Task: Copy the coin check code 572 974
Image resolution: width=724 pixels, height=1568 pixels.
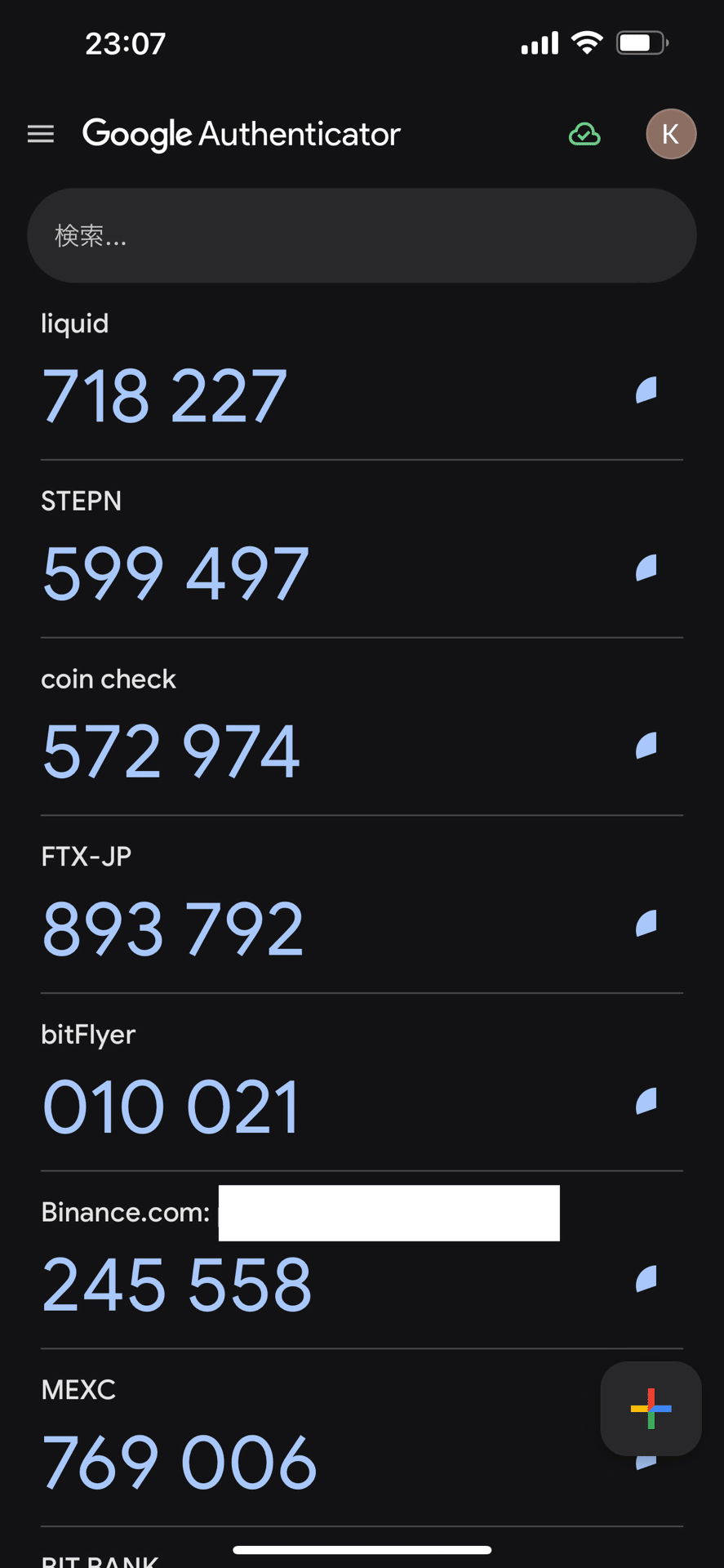Action: click(171, 752)
